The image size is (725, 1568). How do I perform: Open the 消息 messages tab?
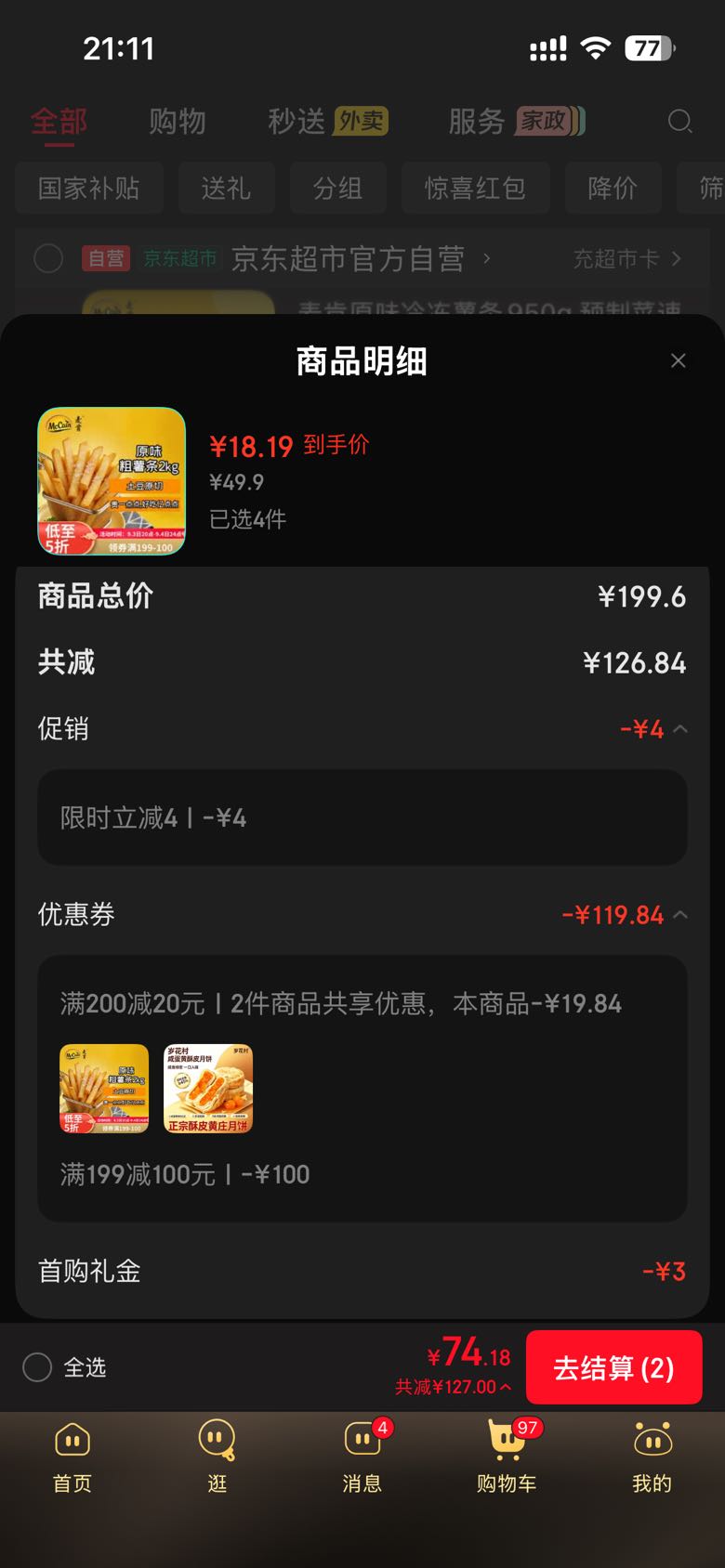362,1457
